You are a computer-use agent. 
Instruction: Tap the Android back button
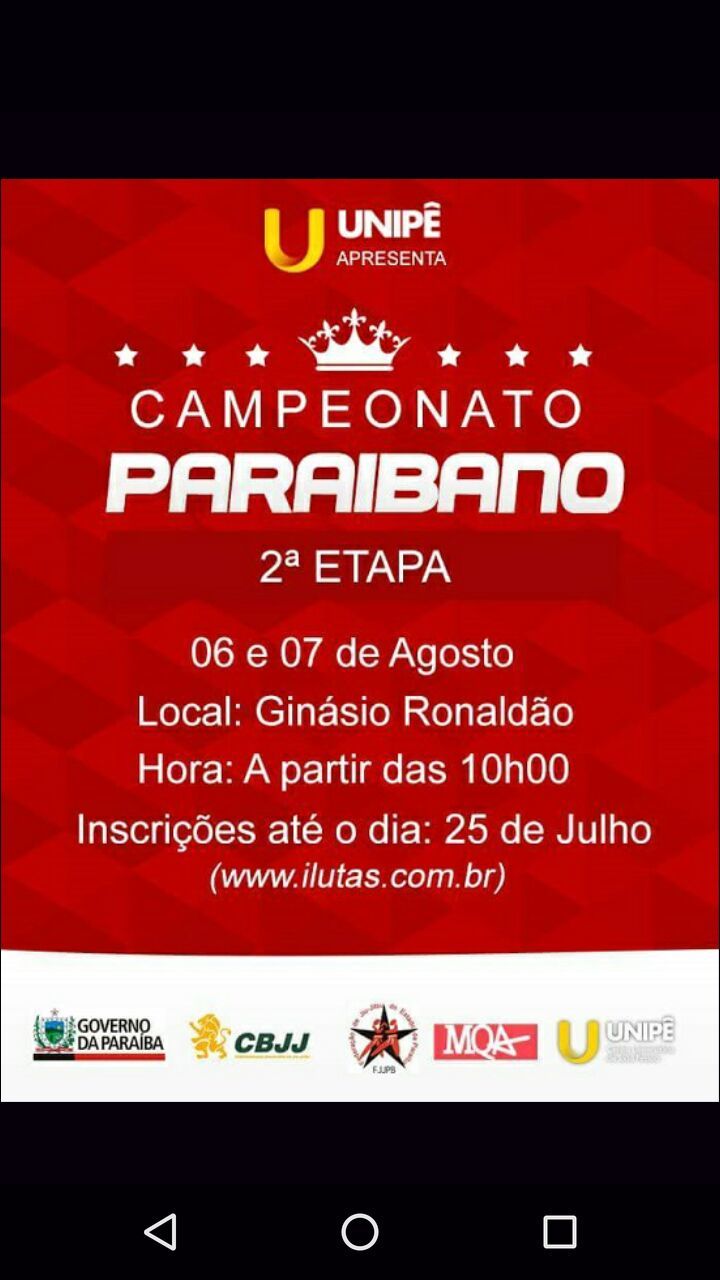pos(160,1232)
